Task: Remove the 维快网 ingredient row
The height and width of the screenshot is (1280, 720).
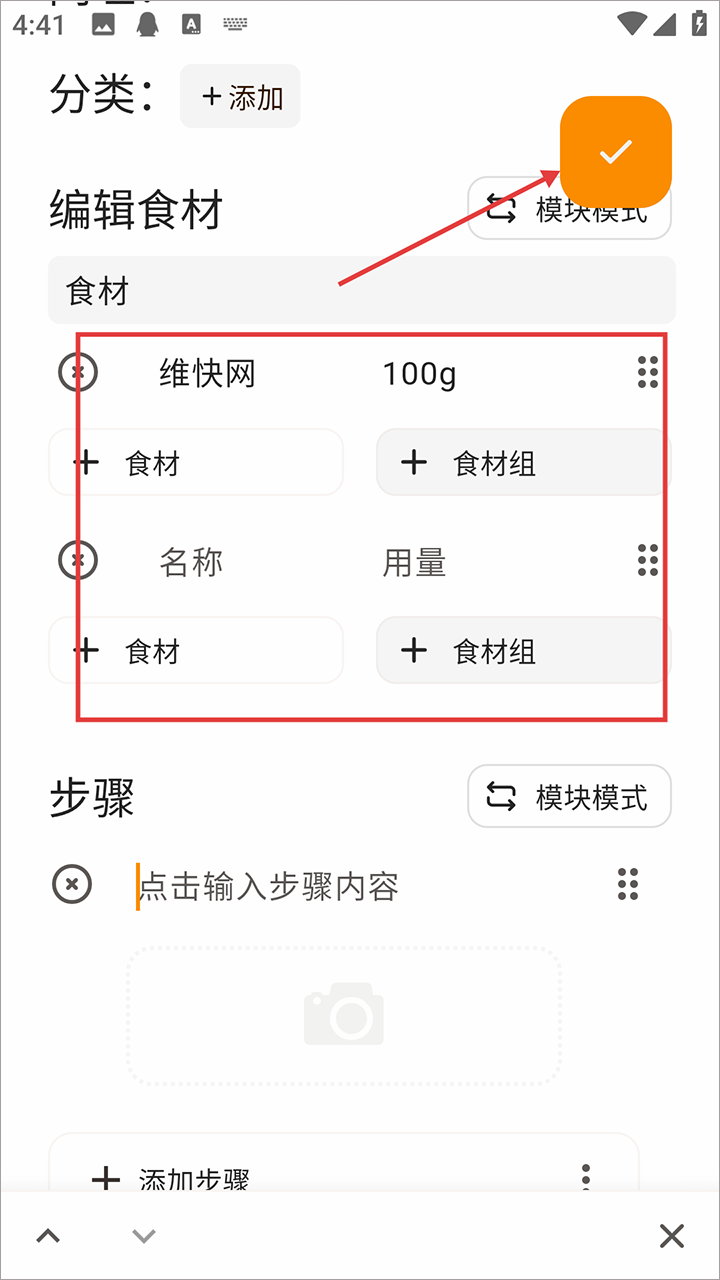Action: 78,372
